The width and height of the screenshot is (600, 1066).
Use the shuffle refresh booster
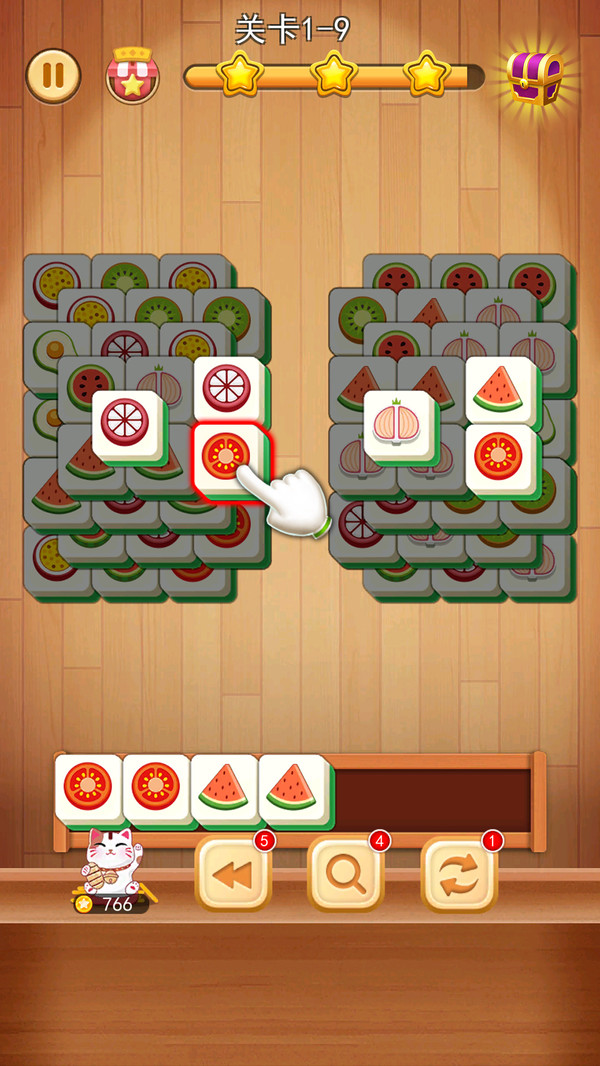tap(459, 873)
